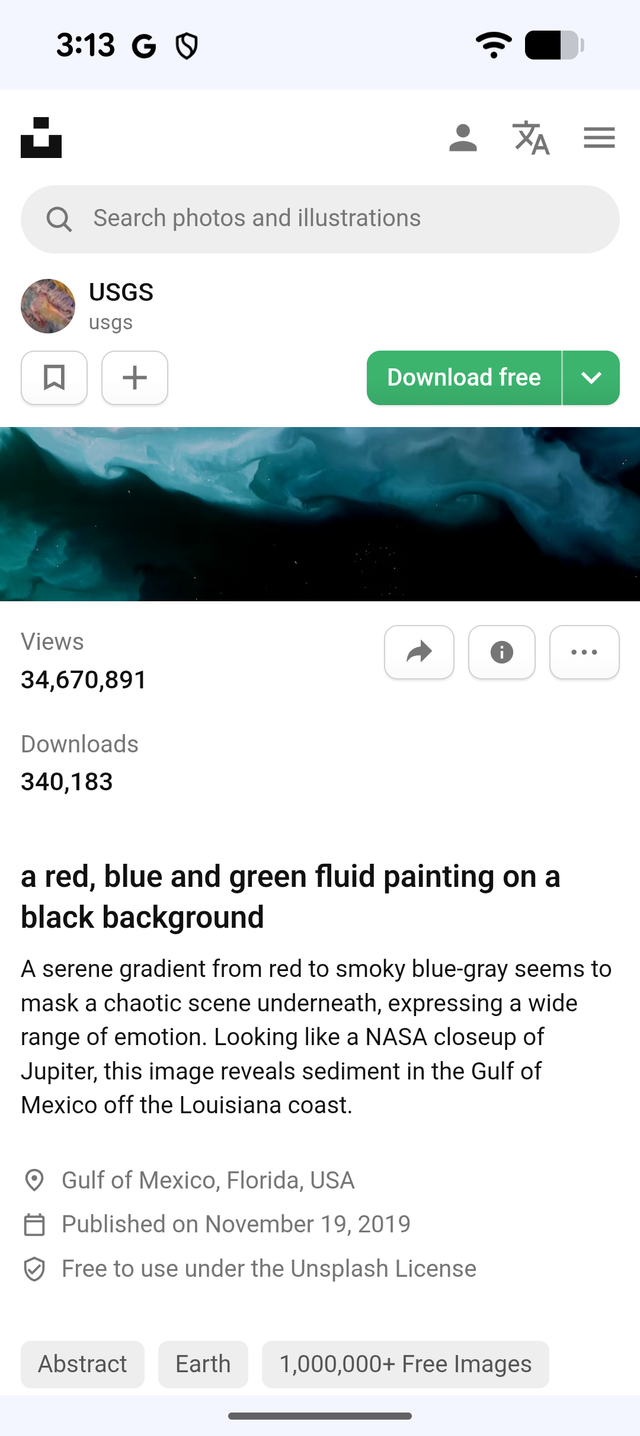Tap Download free button
The height and width of the screenshot is (1436, 640).
click(x=464, y=378)
